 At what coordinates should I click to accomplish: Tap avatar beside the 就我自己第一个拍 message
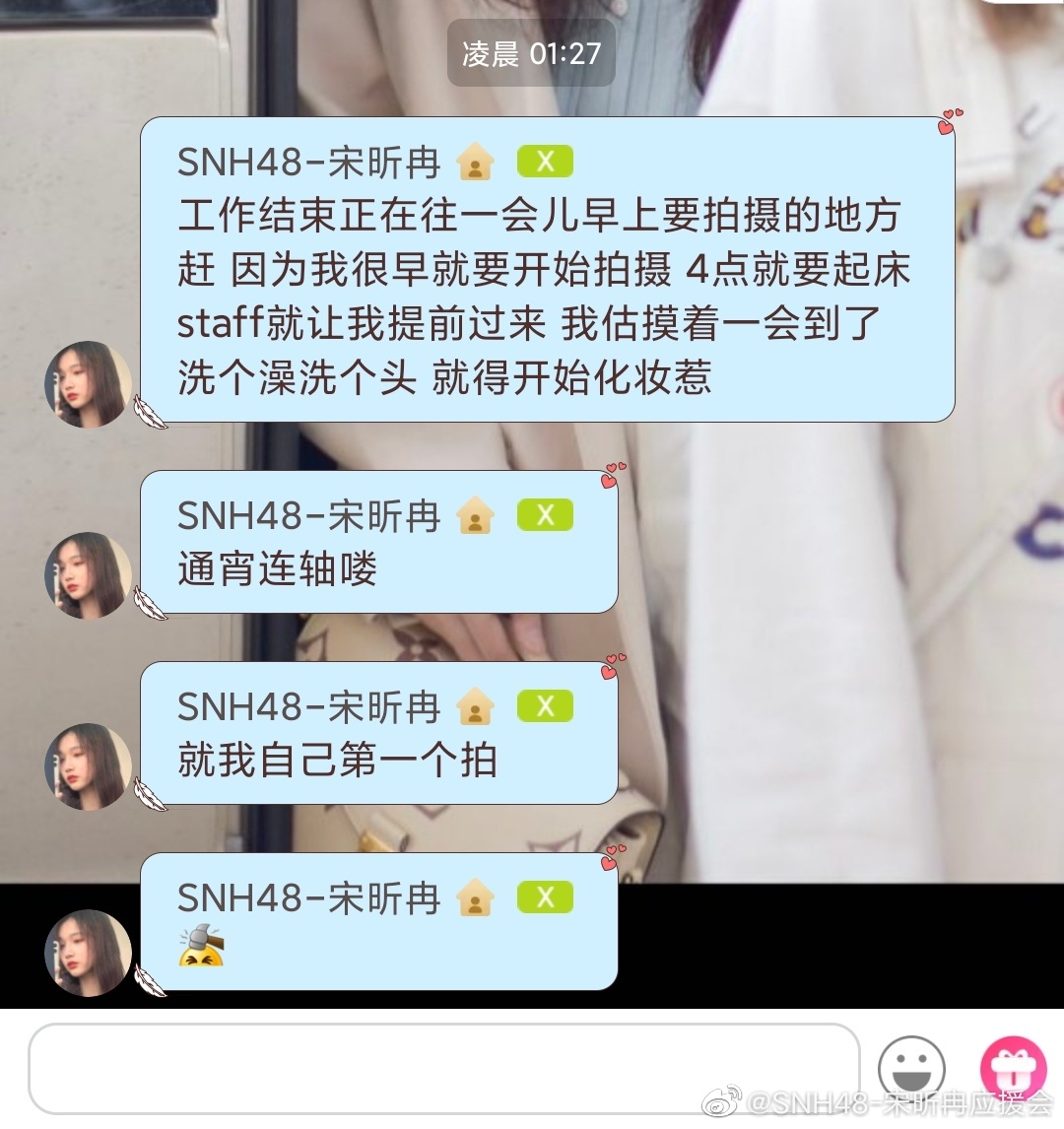(x=89, y=767)
